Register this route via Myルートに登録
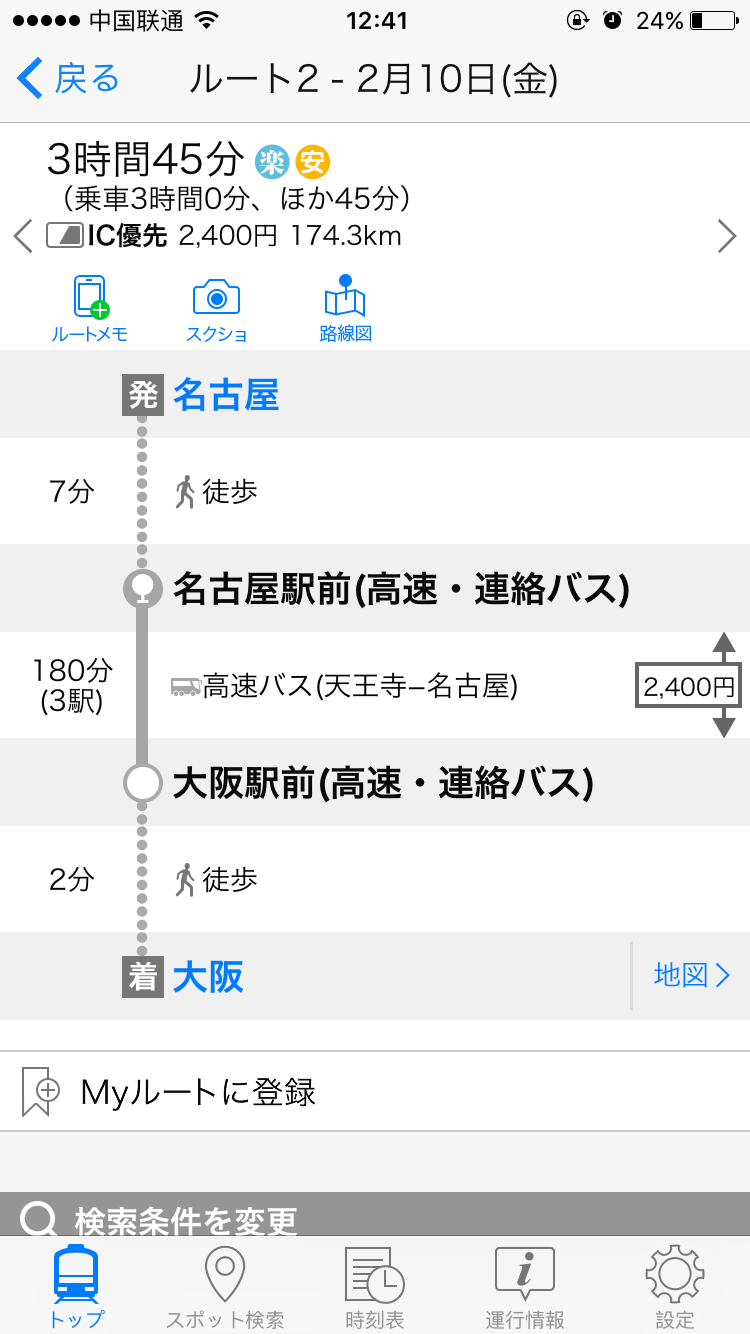Image resolution: width=750 pixels, height=1334 pixels. (375, 1091)
